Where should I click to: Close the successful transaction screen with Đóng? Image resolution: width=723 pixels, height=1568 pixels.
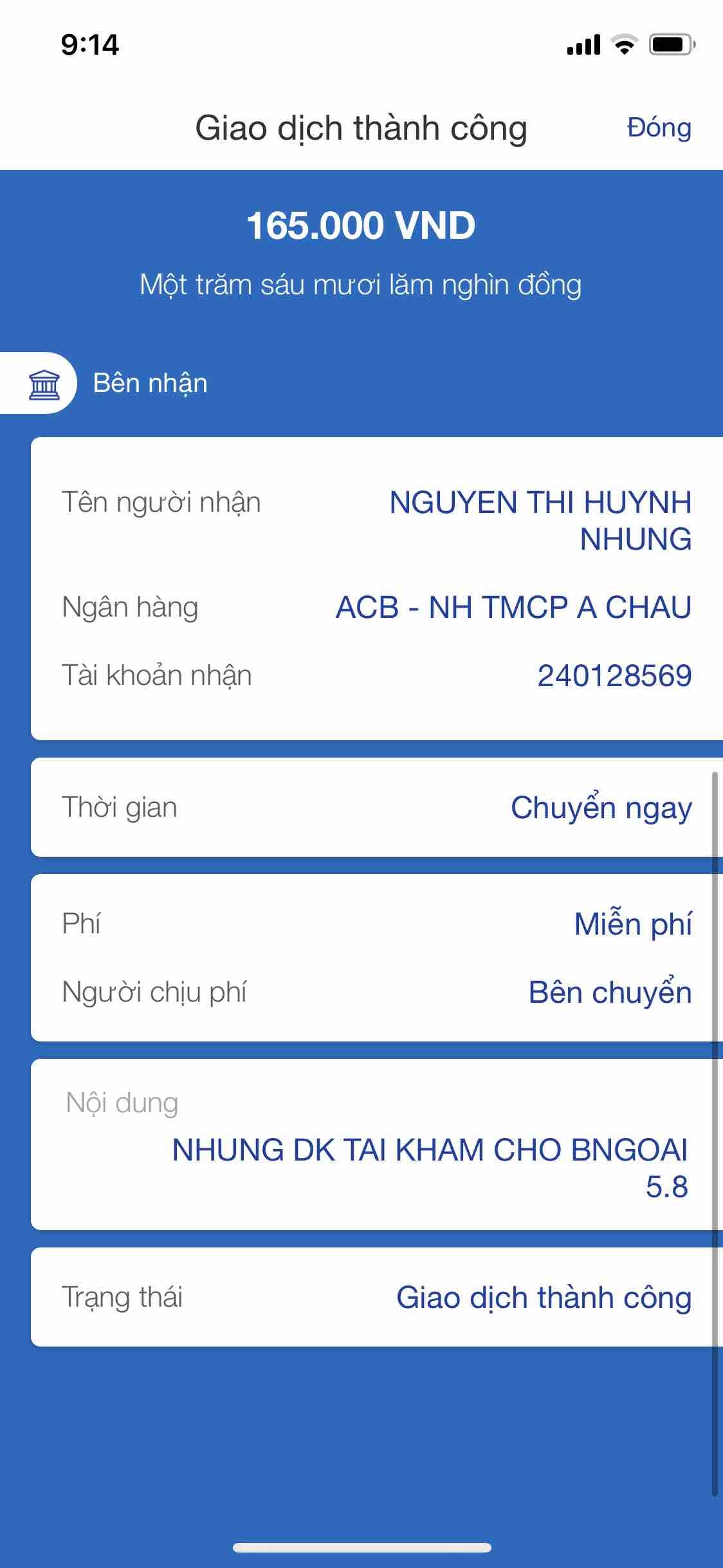tap(659, 127)
